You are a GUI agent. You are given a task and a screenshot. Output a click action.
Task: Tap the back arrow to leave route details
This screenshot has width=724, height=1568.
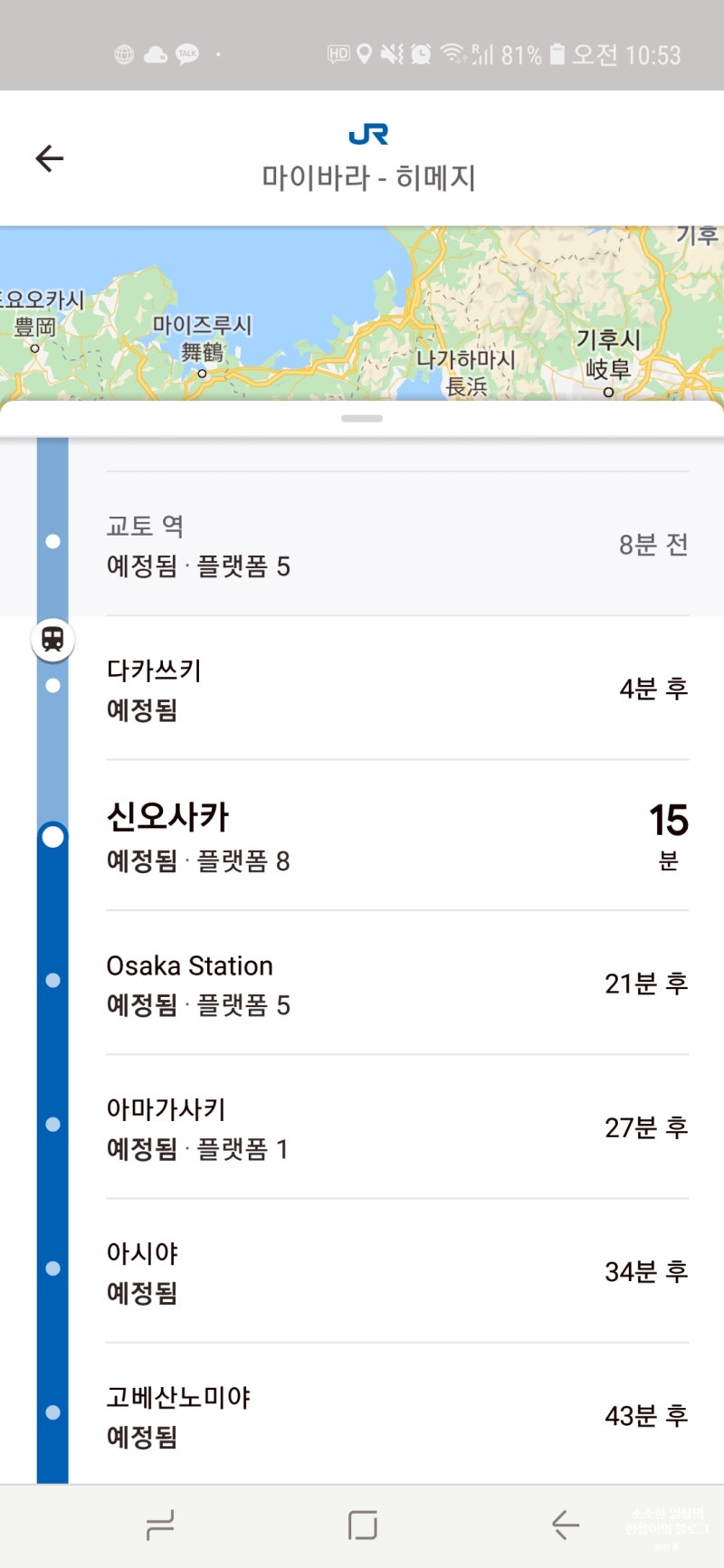(50, 157)
